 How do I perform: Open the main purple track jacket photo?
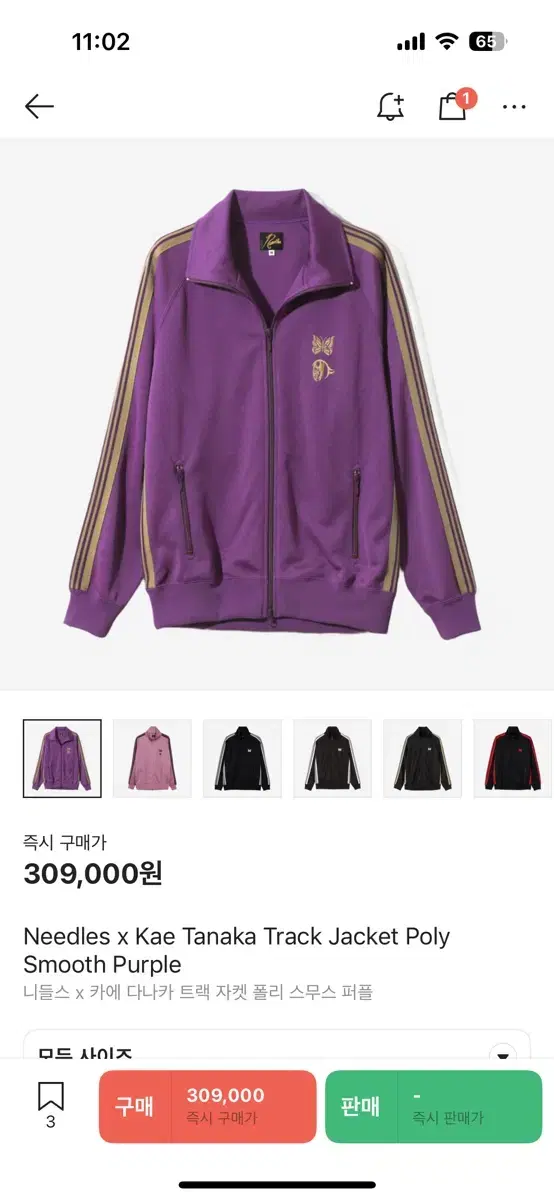pos(276,413)
